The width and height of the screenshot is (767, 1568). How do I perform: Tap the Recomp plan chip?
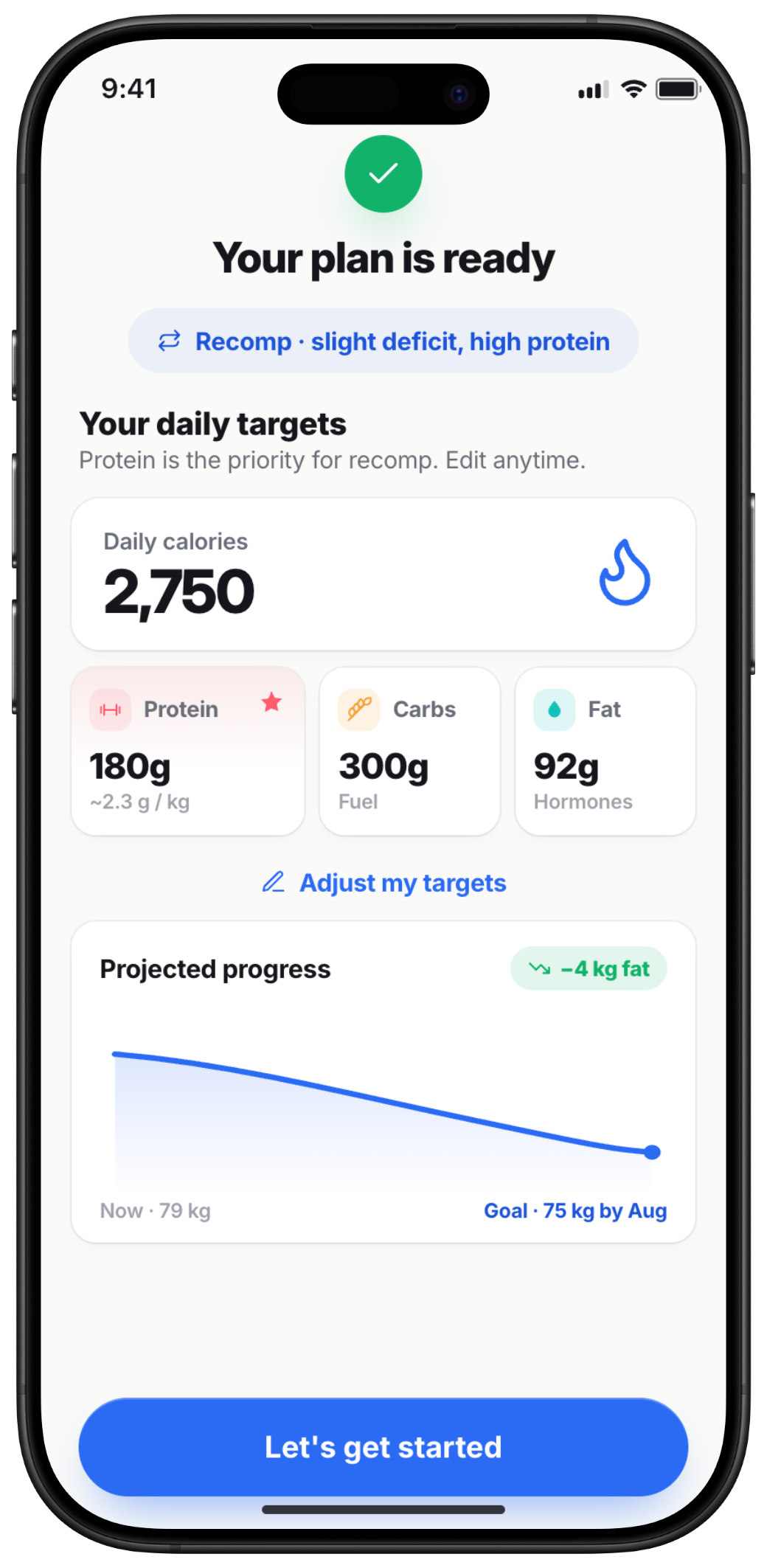pyautogui.click(x=383, y=341)
